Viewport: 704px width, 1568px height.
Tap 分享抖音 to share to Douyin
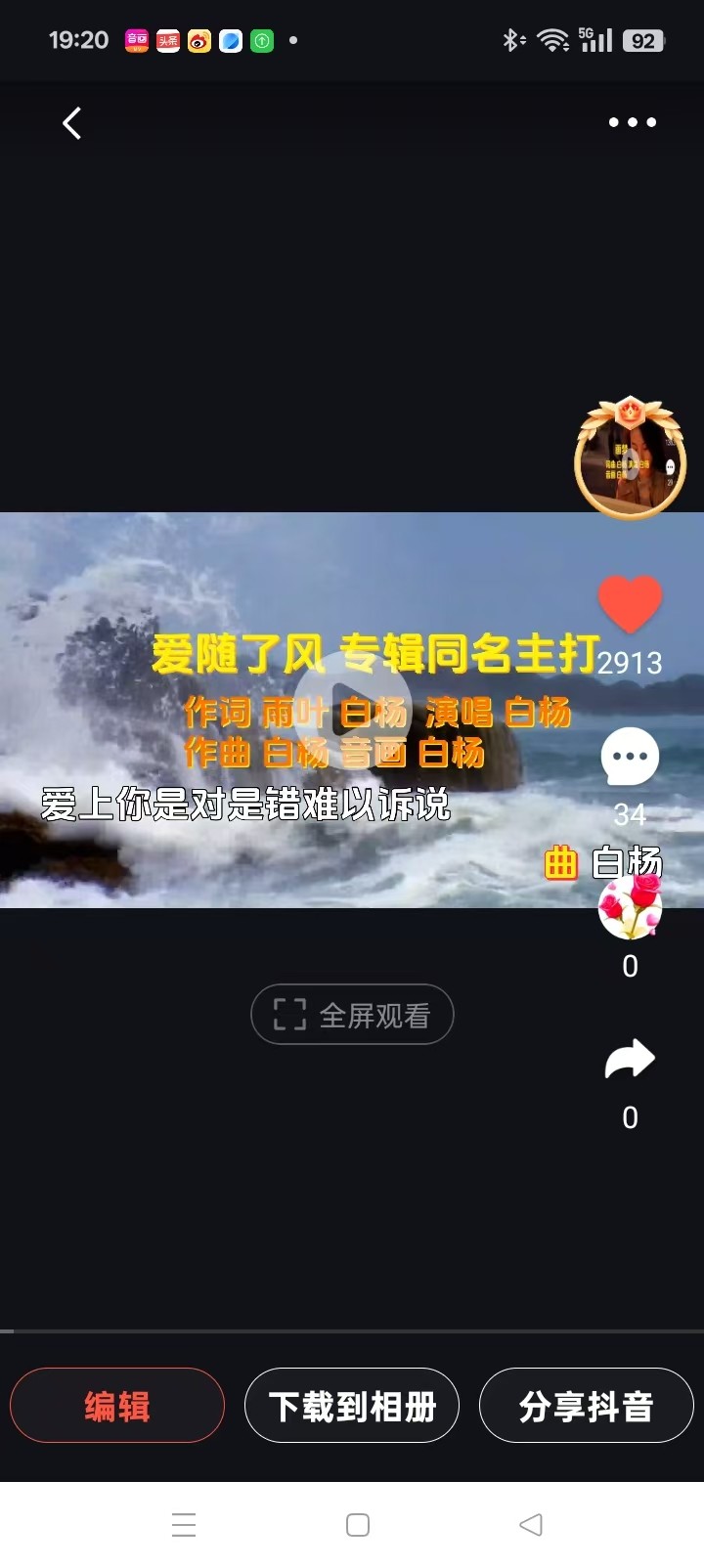587,1406
